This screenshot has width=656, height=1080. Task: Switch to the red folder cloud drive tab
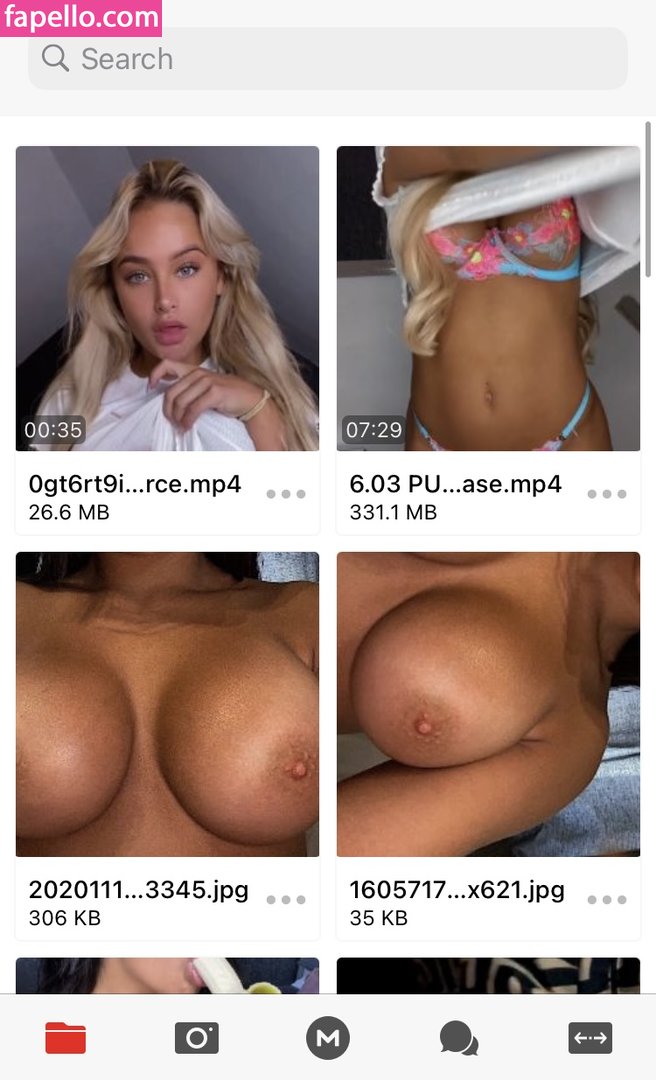tap(65, 1037)
